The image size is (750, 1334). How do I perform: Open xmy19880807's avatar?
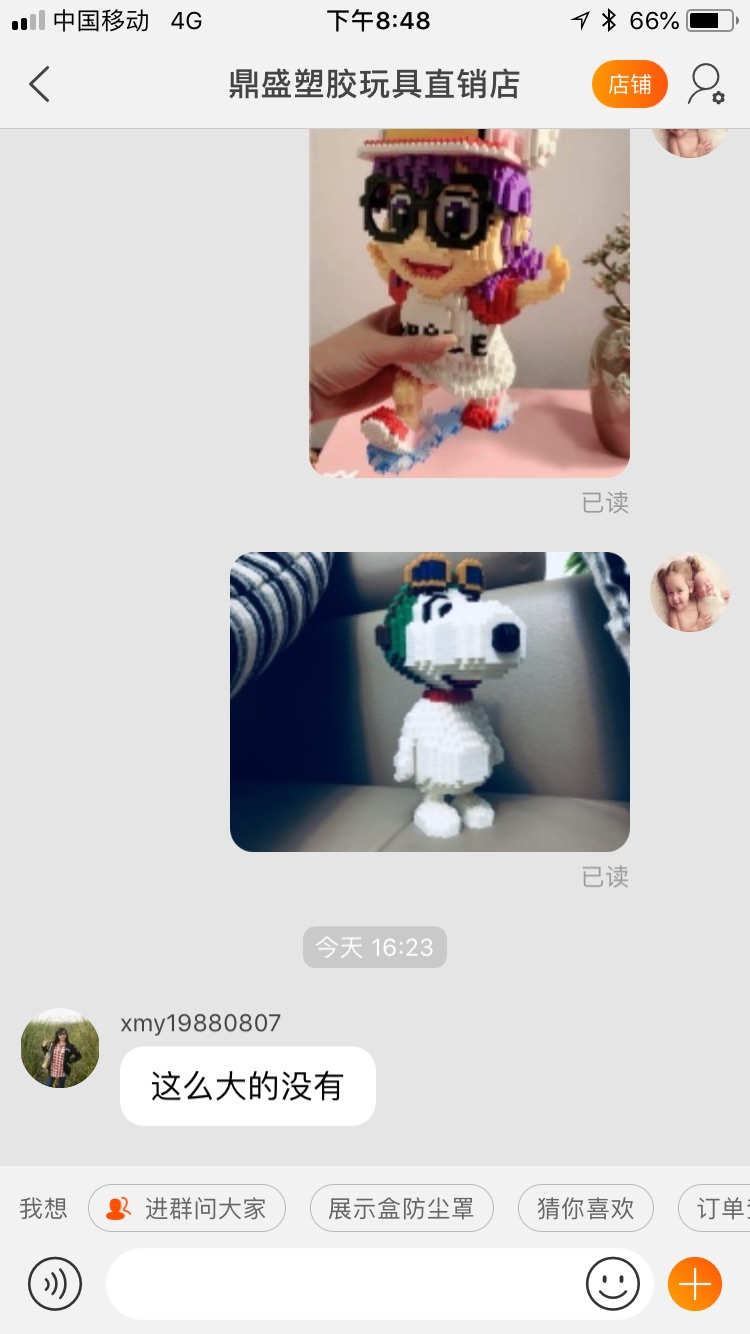click(60, 1048)
